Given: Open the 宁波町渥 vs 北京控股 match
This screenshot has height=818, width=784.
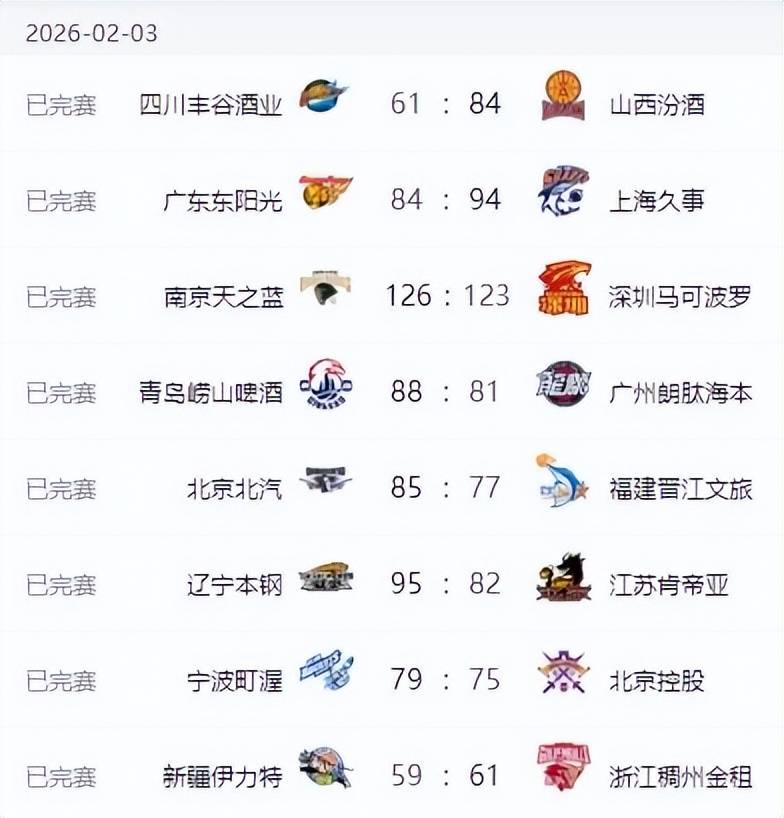Looking at the screenshot, I should coord(445,679).
